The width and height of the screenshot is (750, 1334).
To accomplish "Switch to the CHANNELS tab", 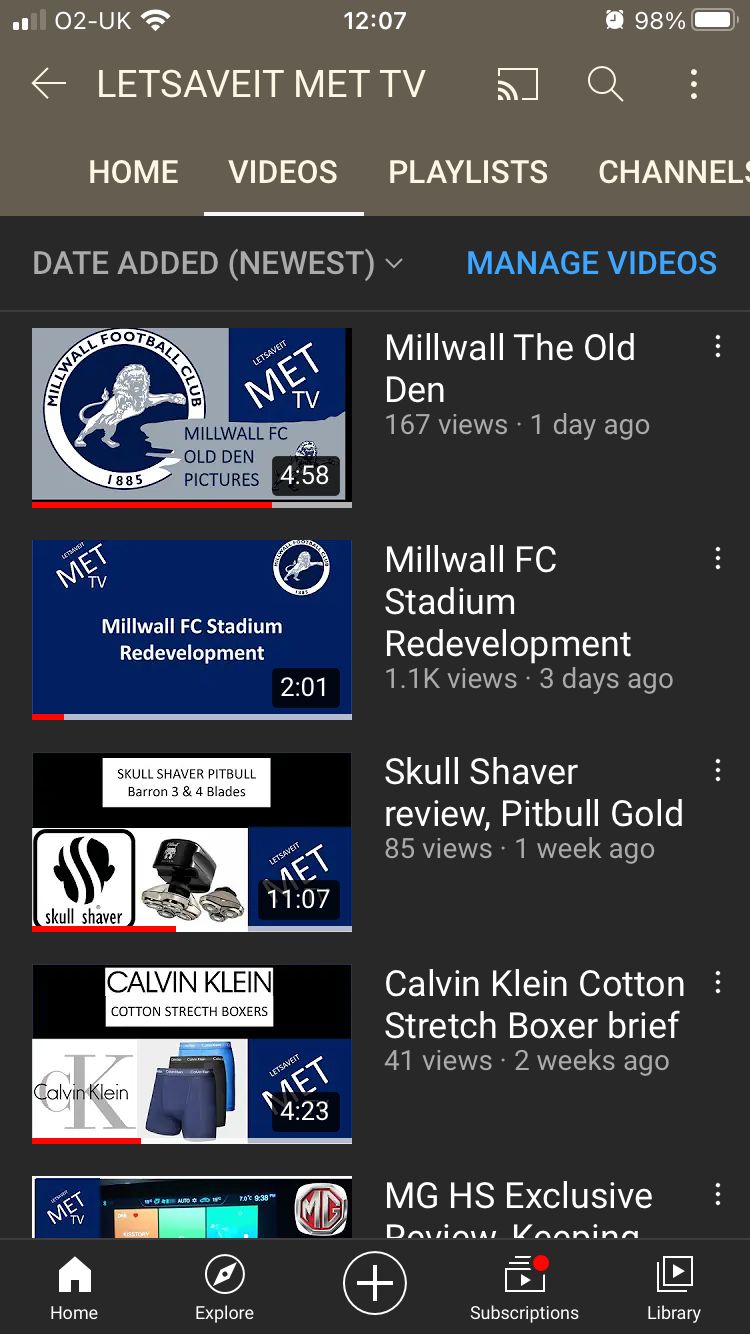I will click(x=674, y=172).
